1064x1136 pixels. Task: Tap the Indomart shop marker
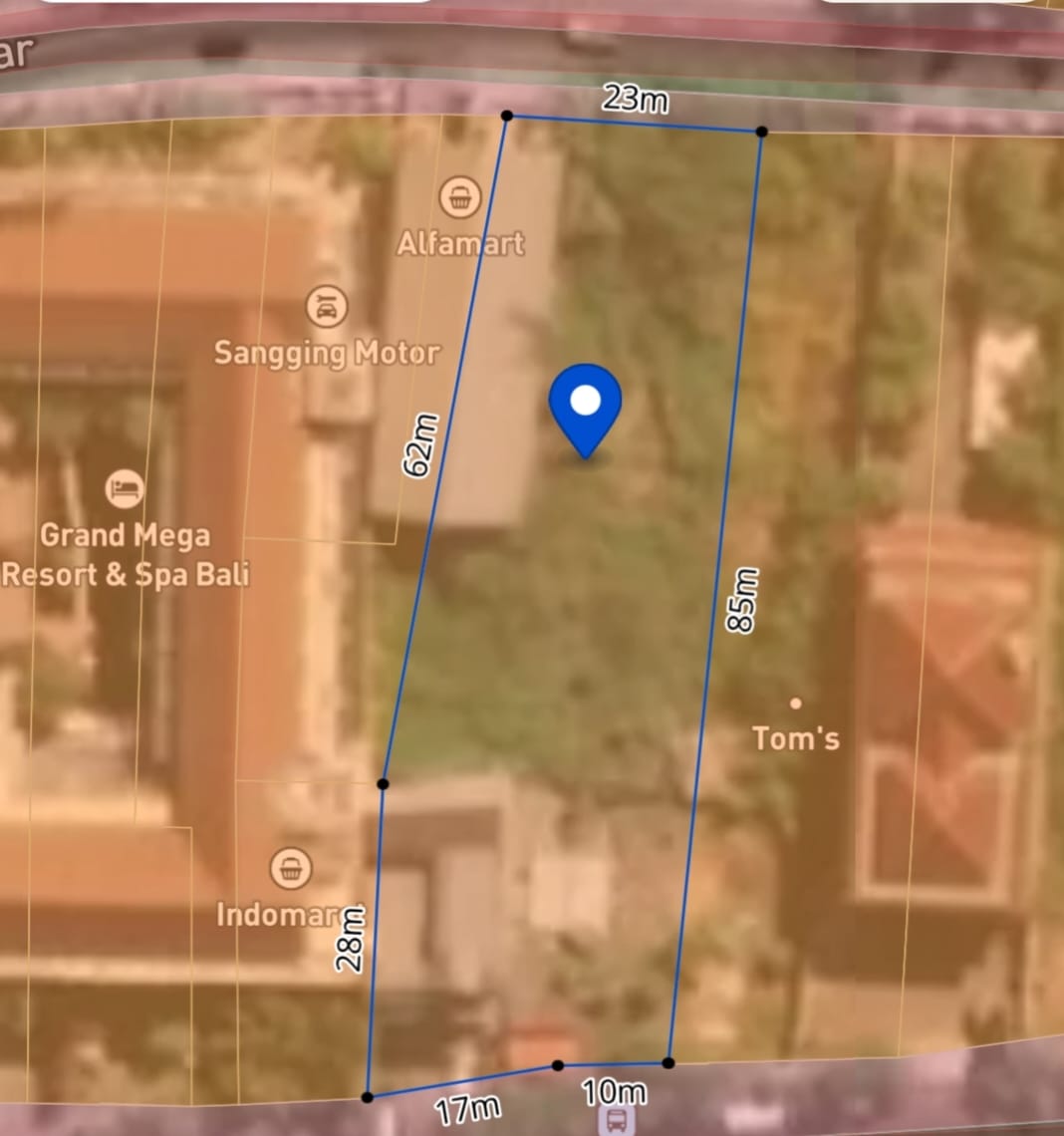tap(291, 869)
